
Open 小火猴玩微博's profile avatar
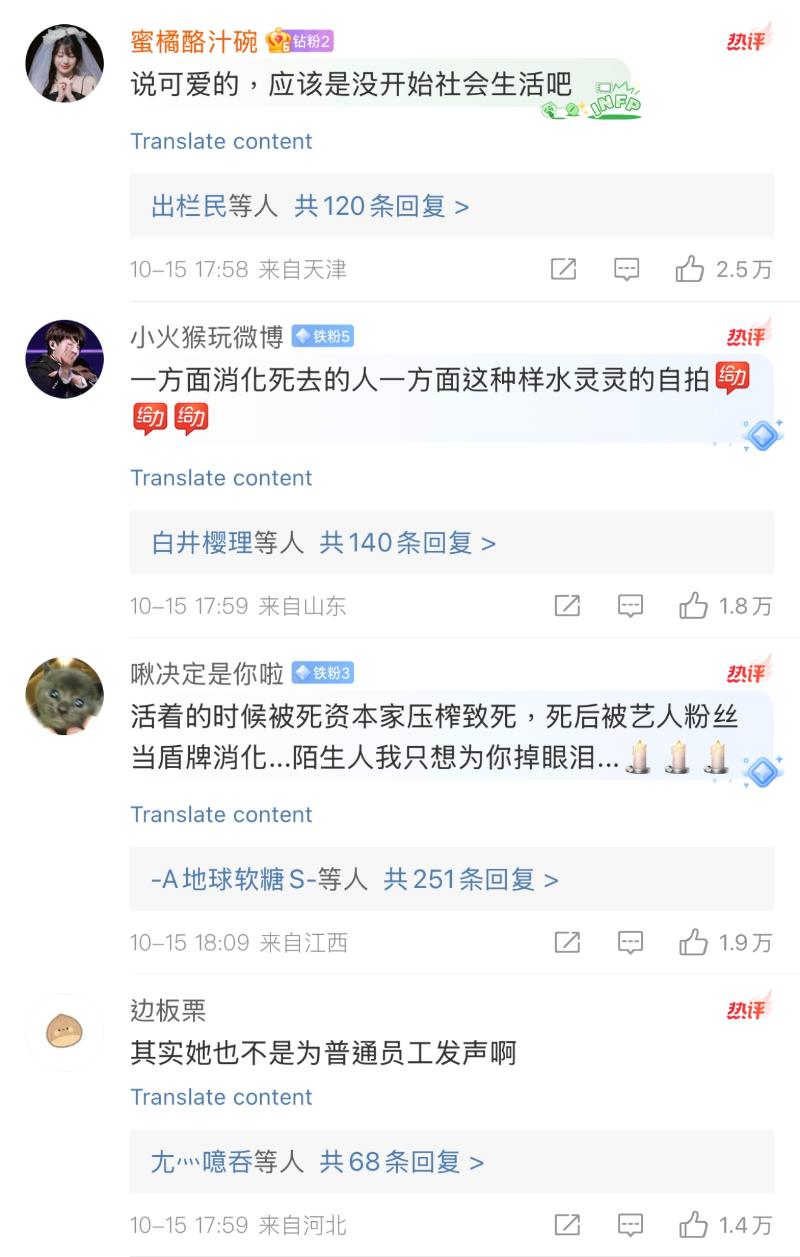[64, 359]
